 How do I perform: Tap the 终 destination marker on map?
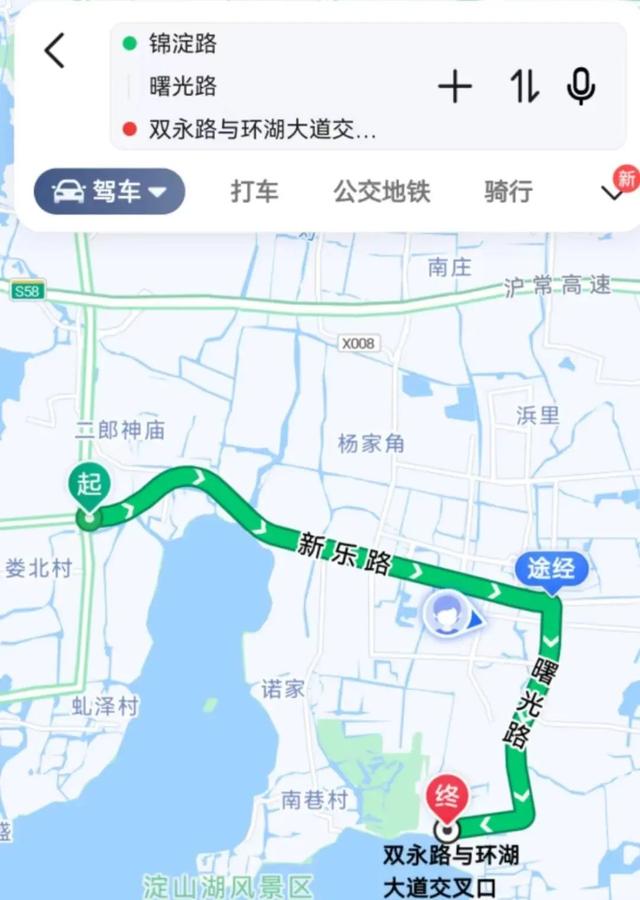(x=448, y=799)
